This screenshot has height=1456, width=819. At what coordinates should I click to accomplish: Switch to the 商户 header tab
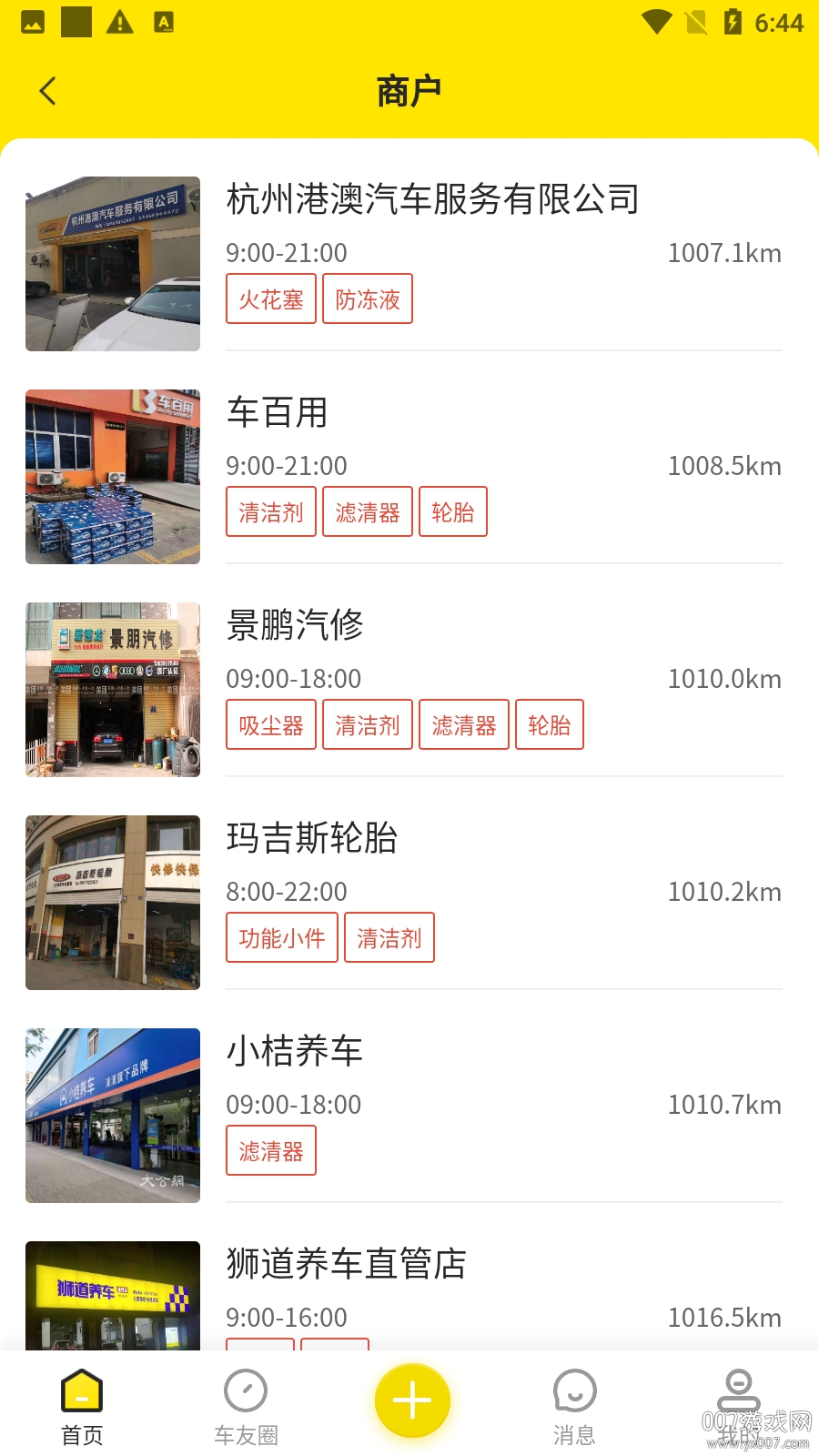pos(409,88)
